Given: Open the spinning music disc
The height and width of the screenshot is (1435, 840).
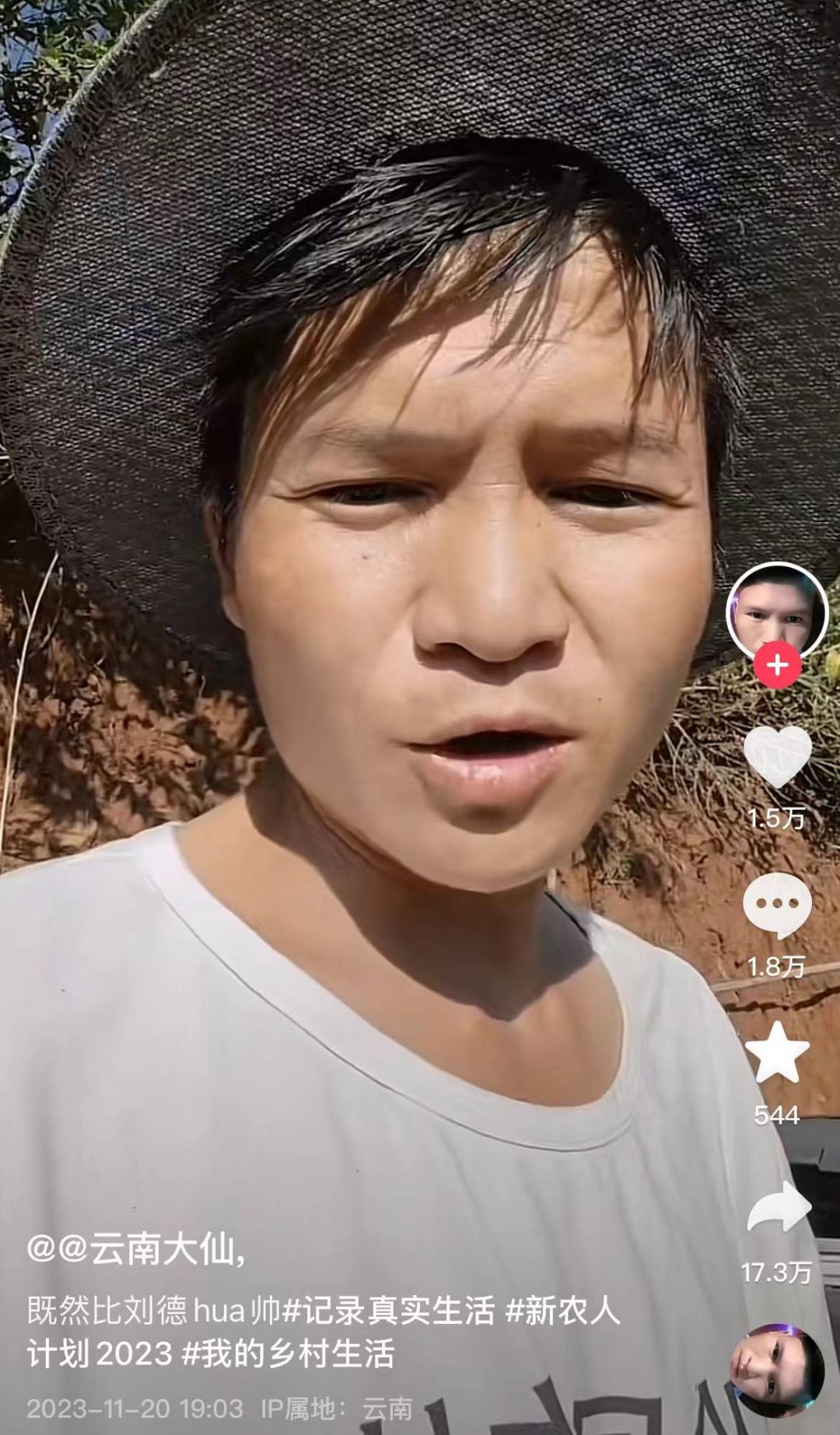Looking at the screenshot, I should 776,1370.
